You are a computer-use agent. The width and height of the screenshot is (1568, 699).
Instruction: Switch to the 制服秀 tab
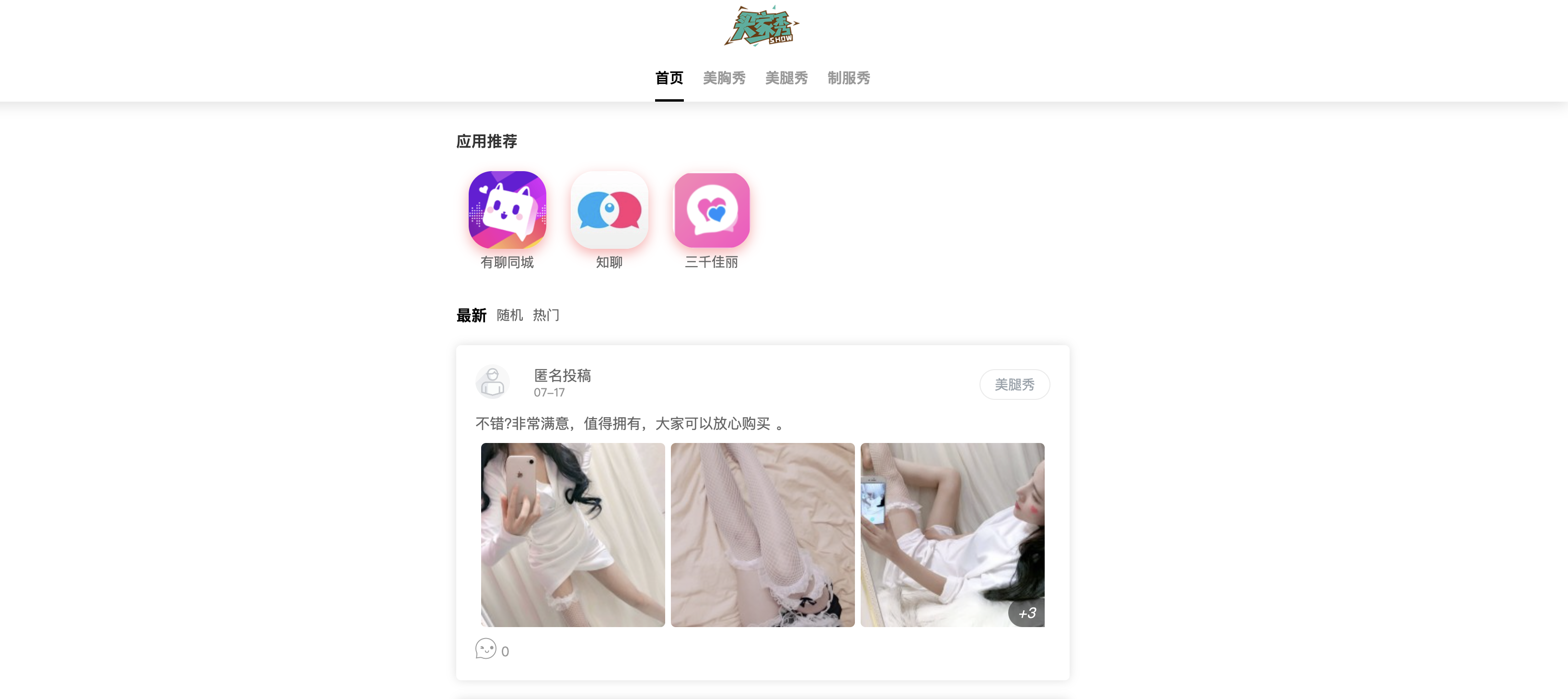point(849,78)
